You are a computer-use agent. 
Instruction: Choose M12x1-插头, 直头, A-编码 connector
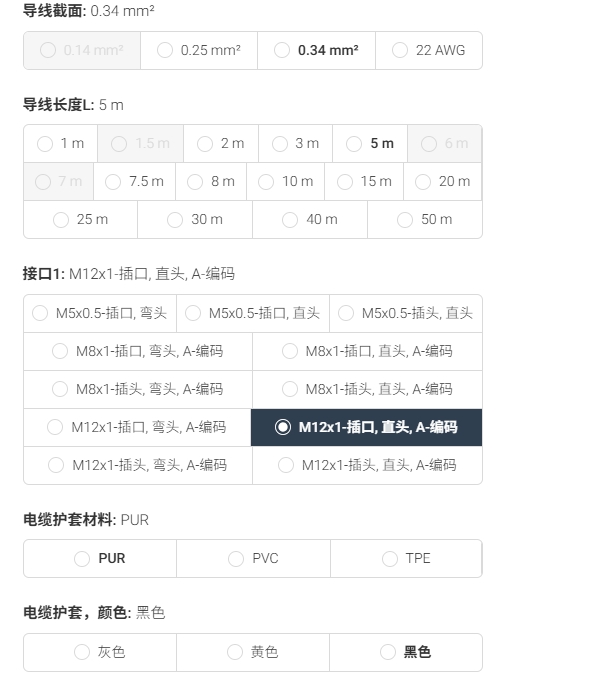(367, 465)
